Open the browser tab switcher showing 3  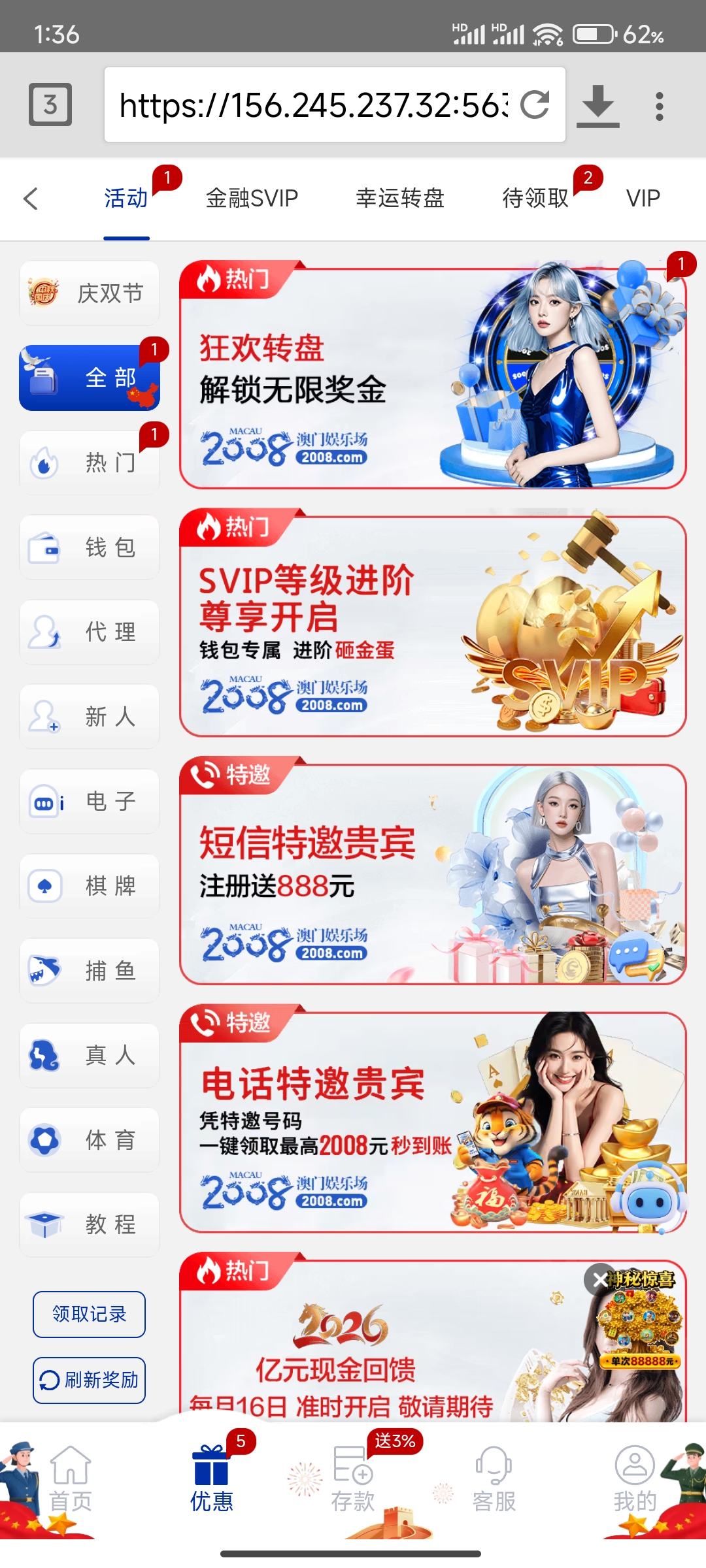(50, 105)
